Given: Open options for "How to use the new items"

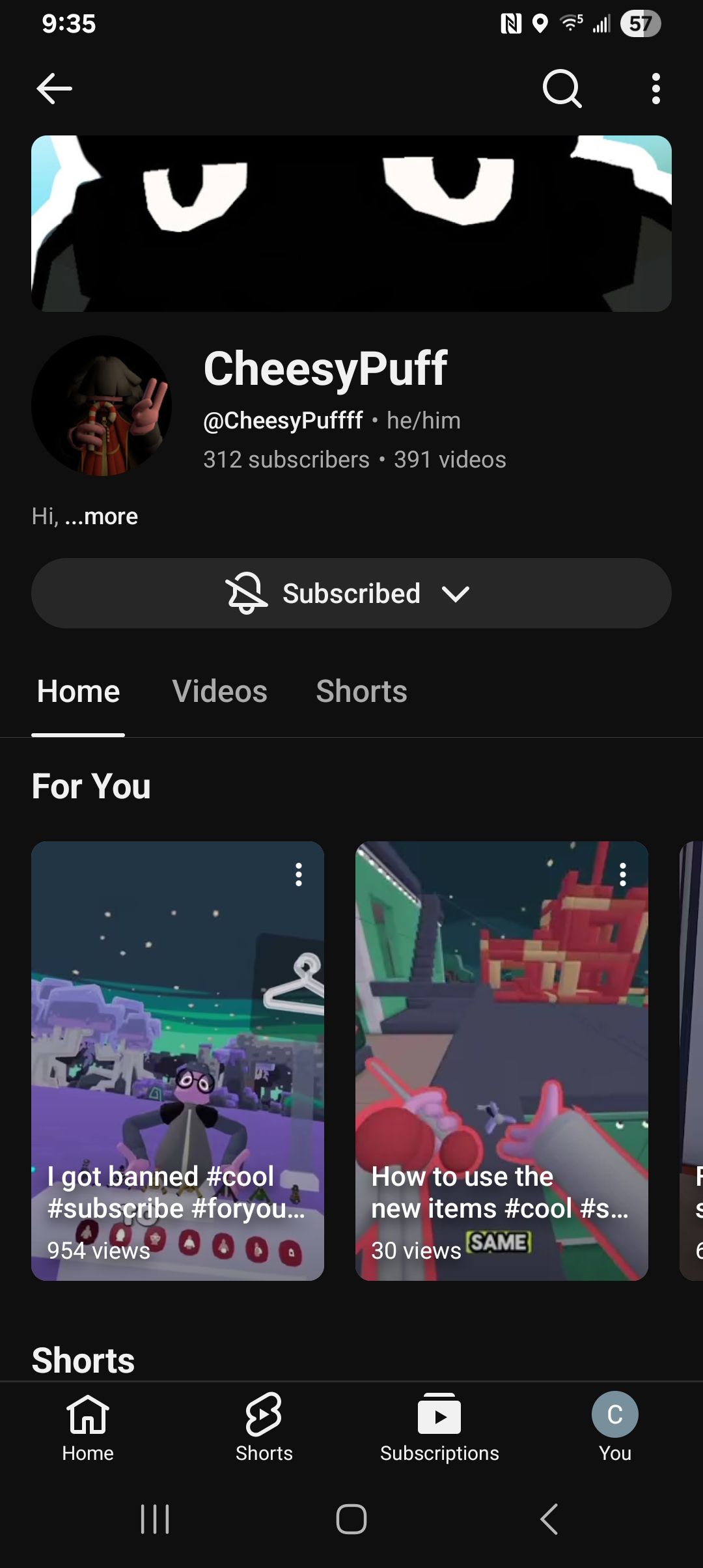Looking at the screenshot, I should 623,875.
